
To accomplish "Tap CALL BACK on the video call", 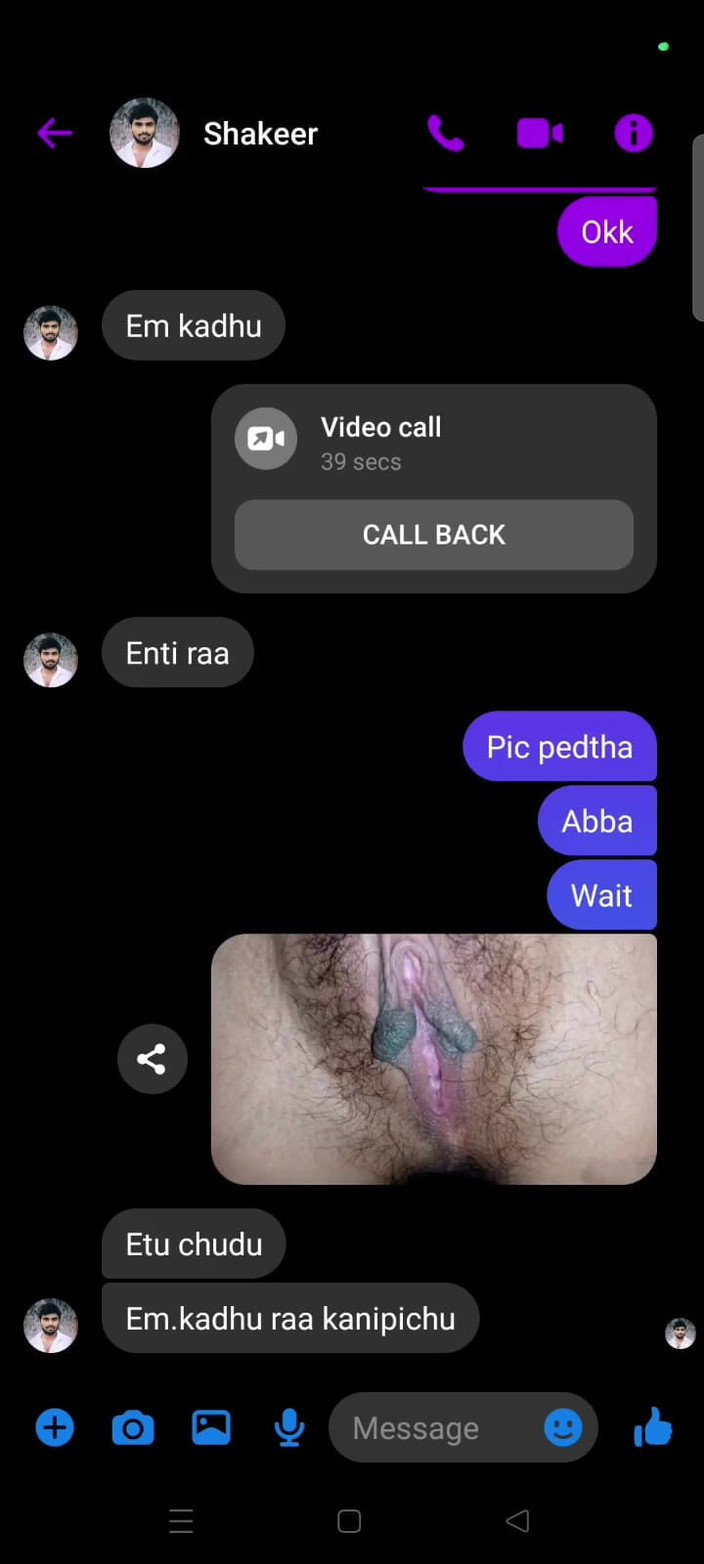I will pyautogui.click(x=433, y=535).
